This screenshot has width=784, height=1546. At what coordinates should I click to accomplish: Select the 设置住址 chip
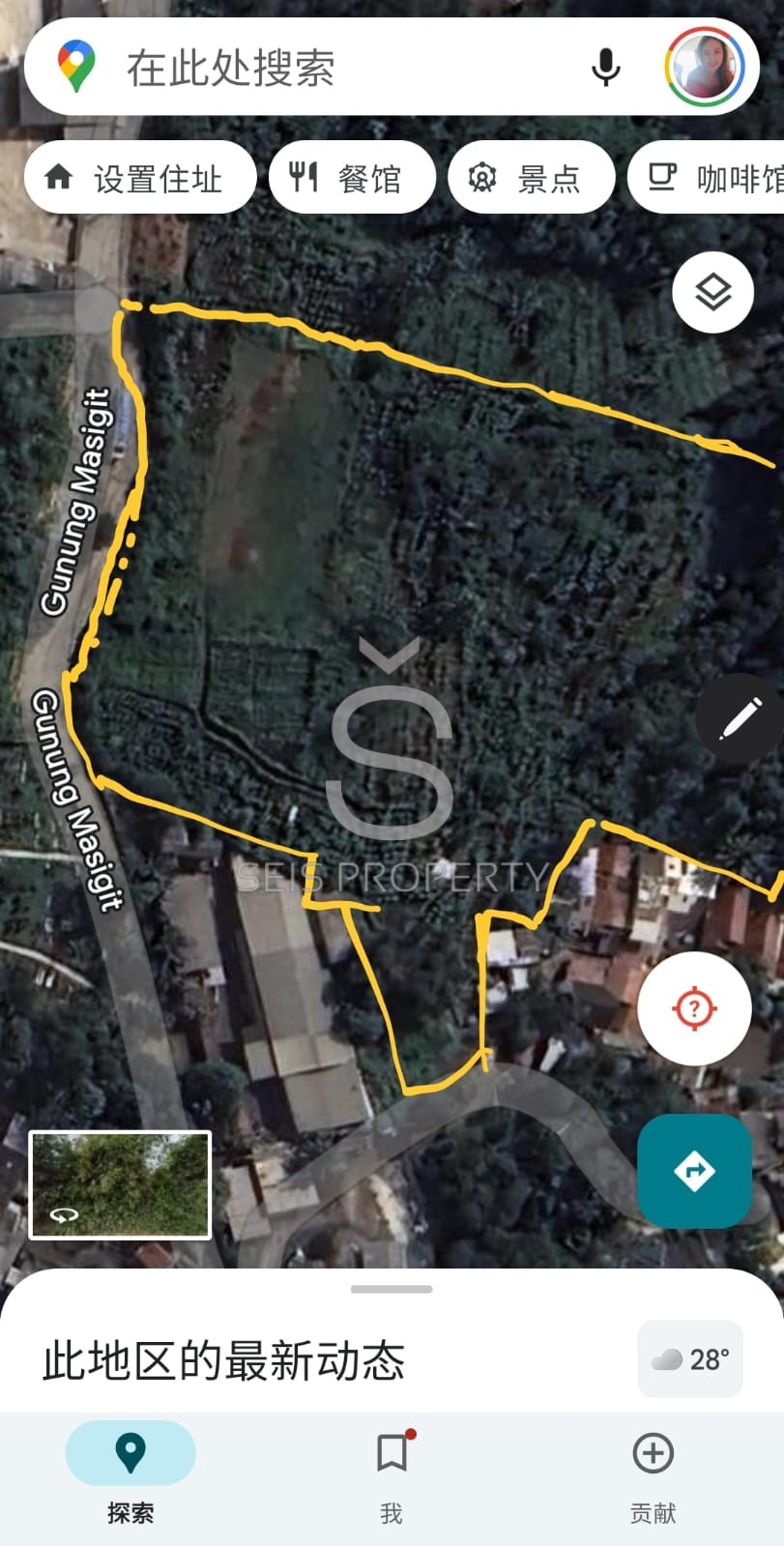point(140,178)
